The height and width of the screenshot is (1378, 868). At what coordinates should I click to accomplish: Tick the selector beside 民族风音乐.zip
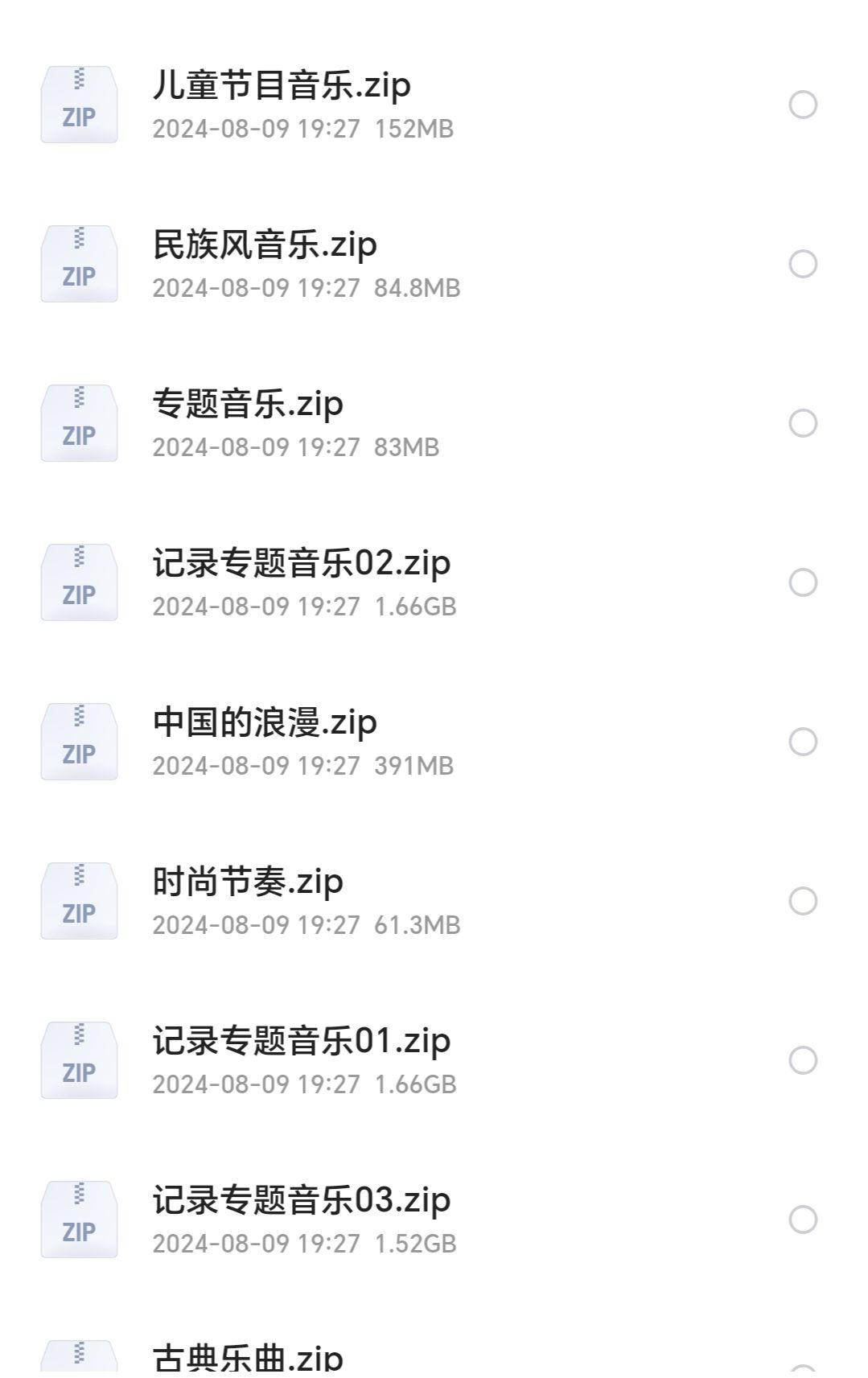click(803, 264)
